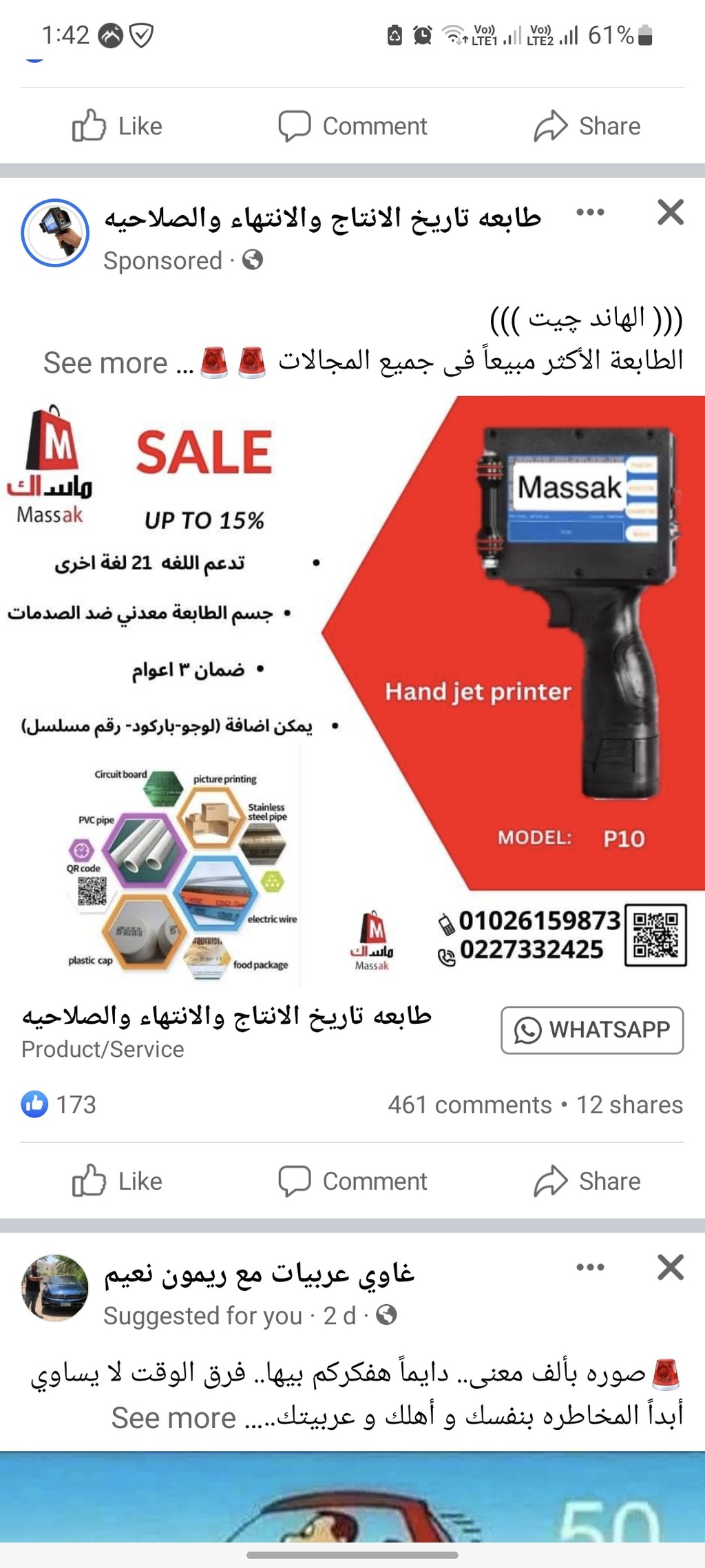
Task: Share the post above the sponsored ad
Action: (x=587, y=126)
